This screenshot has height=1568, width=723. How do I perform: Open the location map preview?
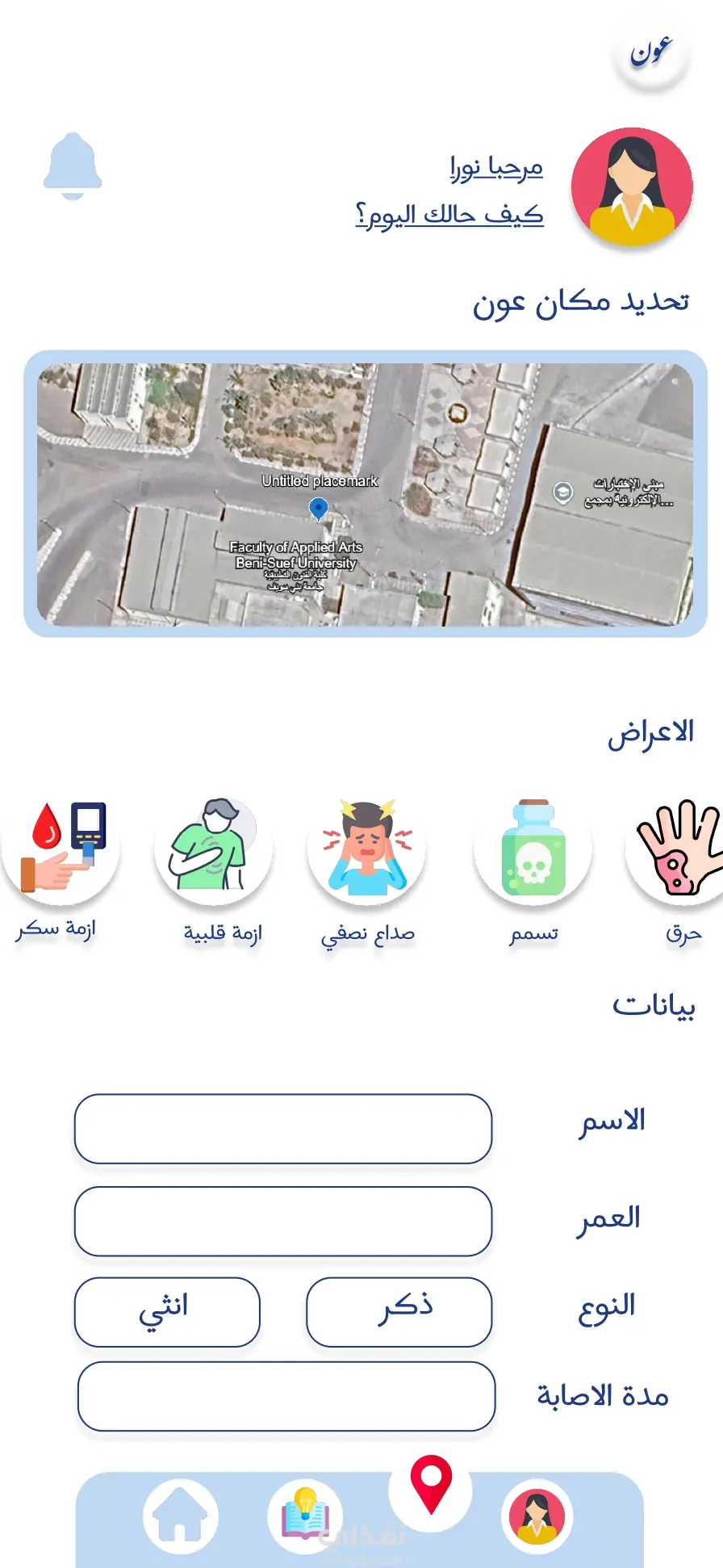click(365, 494)
